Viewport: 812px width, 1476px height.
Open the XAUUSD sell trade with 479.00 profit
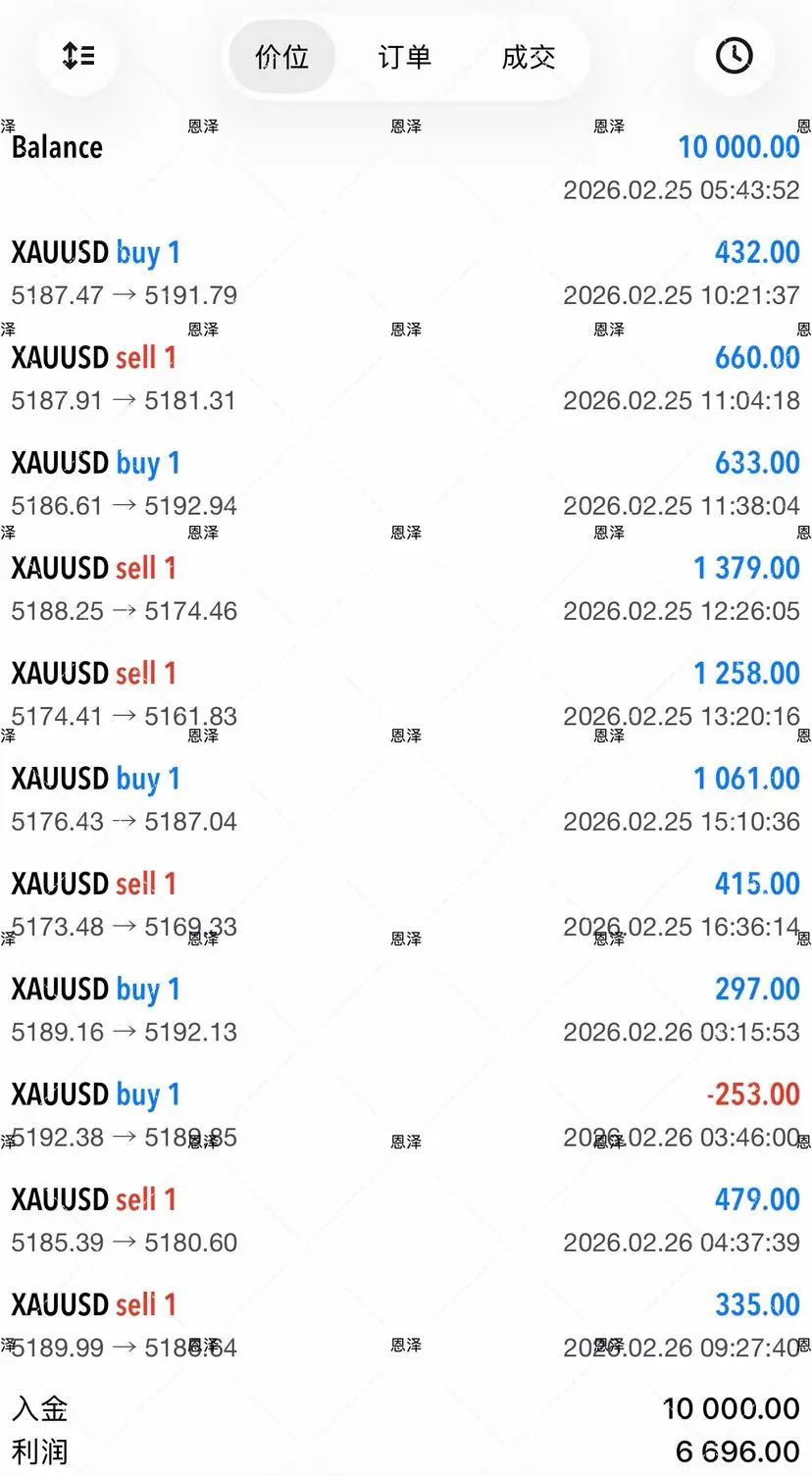[x=406, y=1220]
